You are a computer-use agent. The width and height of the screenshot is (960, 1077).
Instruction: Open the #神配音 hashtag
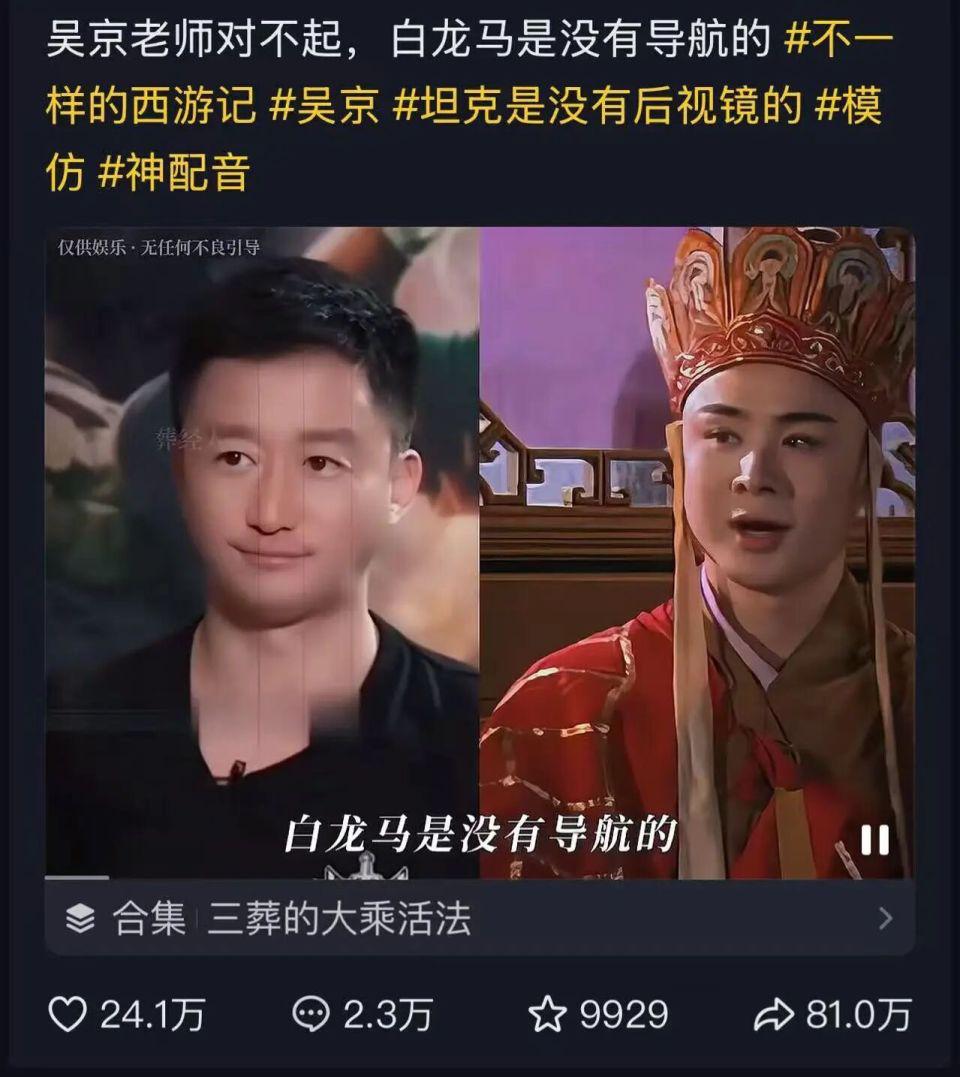pos(173,173)
